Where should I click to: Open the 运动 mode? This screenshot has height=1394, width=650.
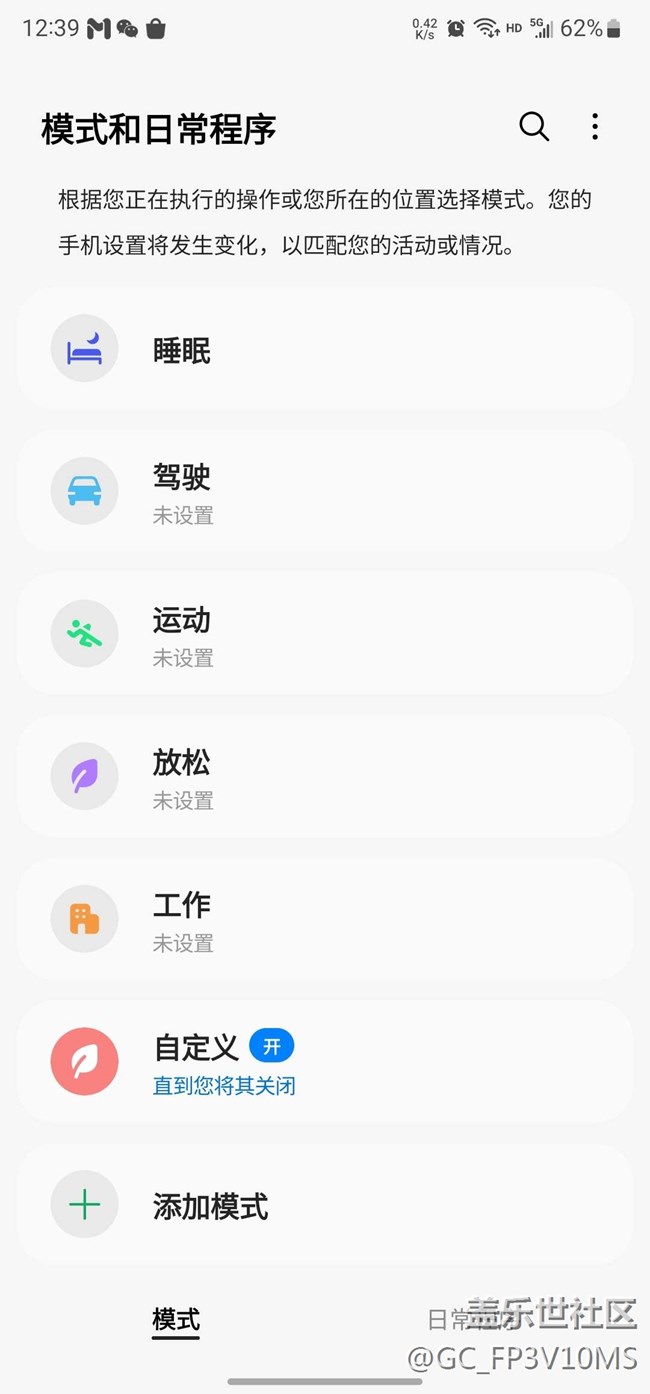(324, 634)
